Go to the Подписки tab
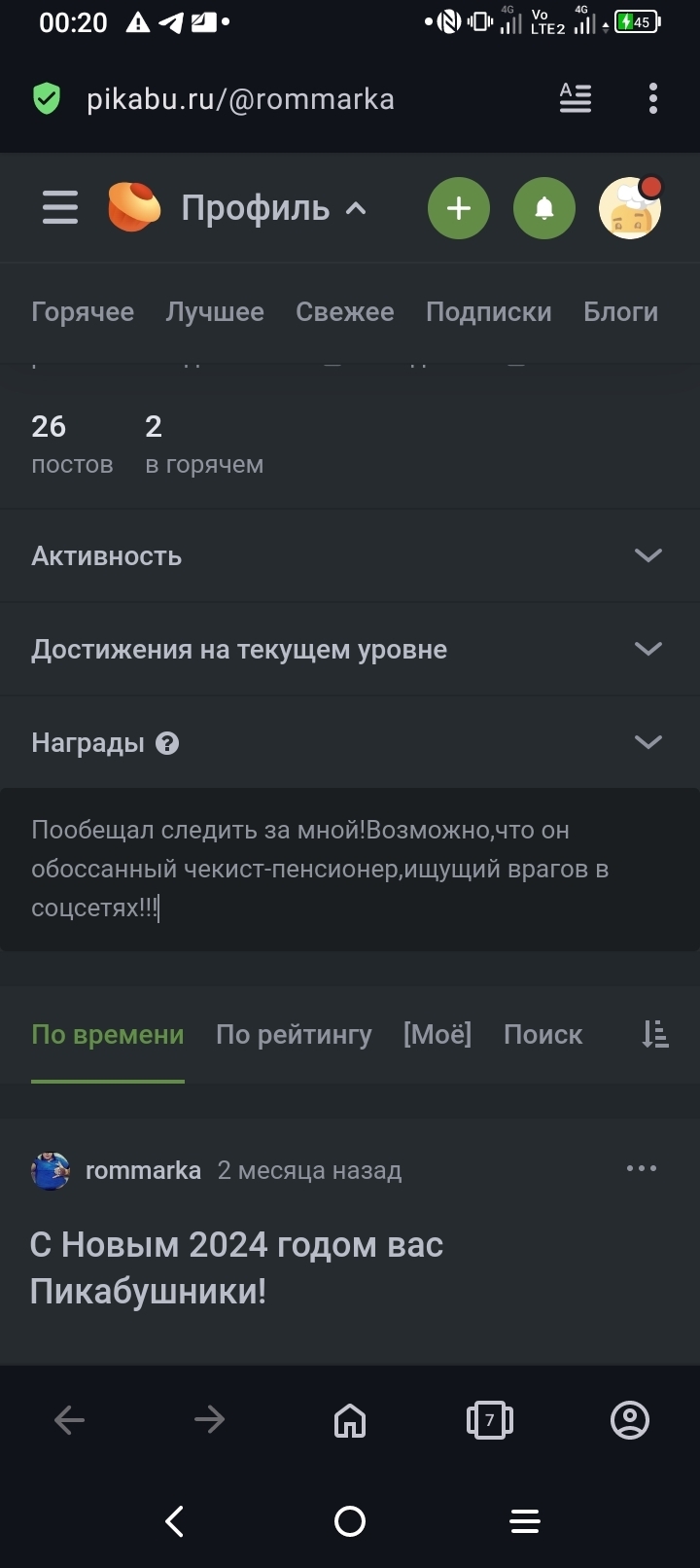The image size is (700, 1568). pos(489,312)
